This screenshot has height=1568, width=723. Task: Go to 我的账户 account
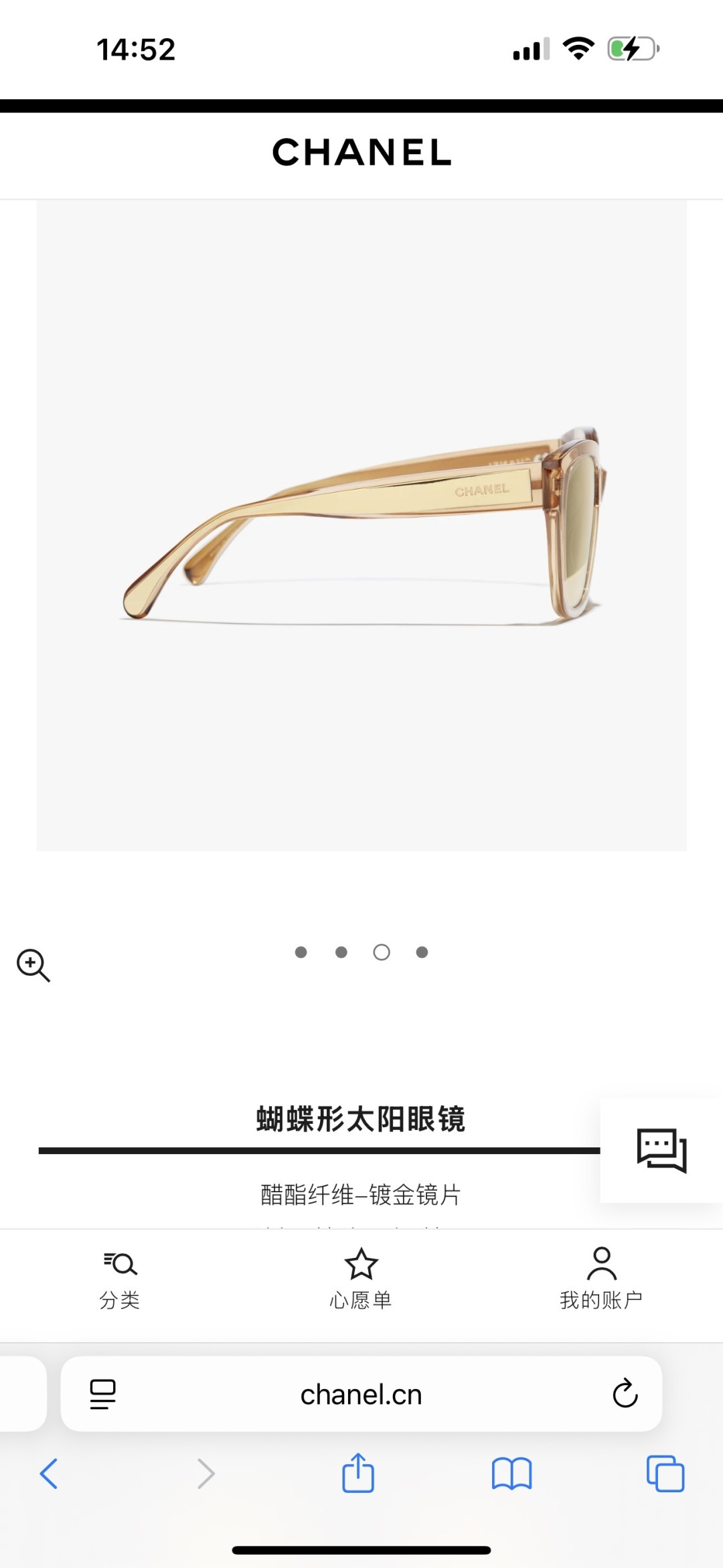click(601, 1278)
